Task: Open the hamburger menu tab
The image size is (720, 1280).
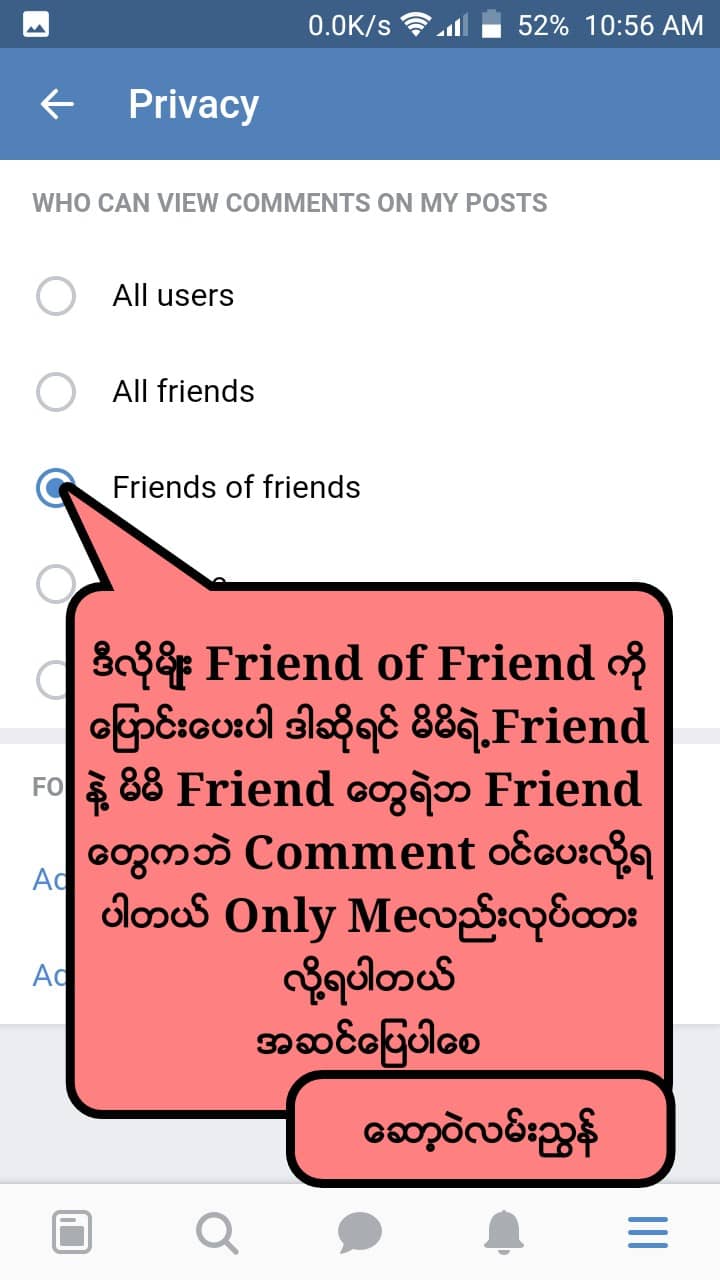Action: pyautogui.click(x=648, y=1232)
